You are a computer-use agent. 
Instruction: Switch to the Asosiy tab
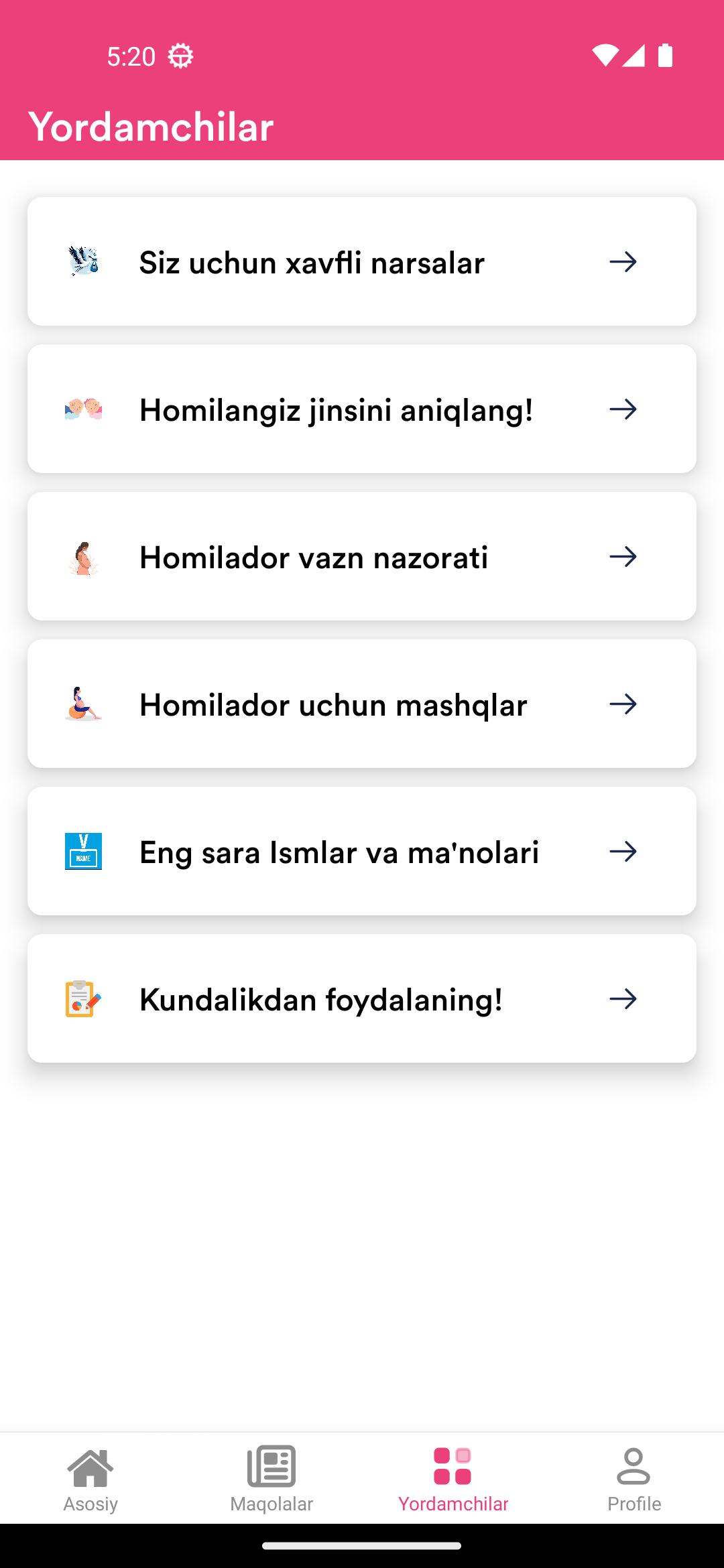click(x=90, y=1479)
